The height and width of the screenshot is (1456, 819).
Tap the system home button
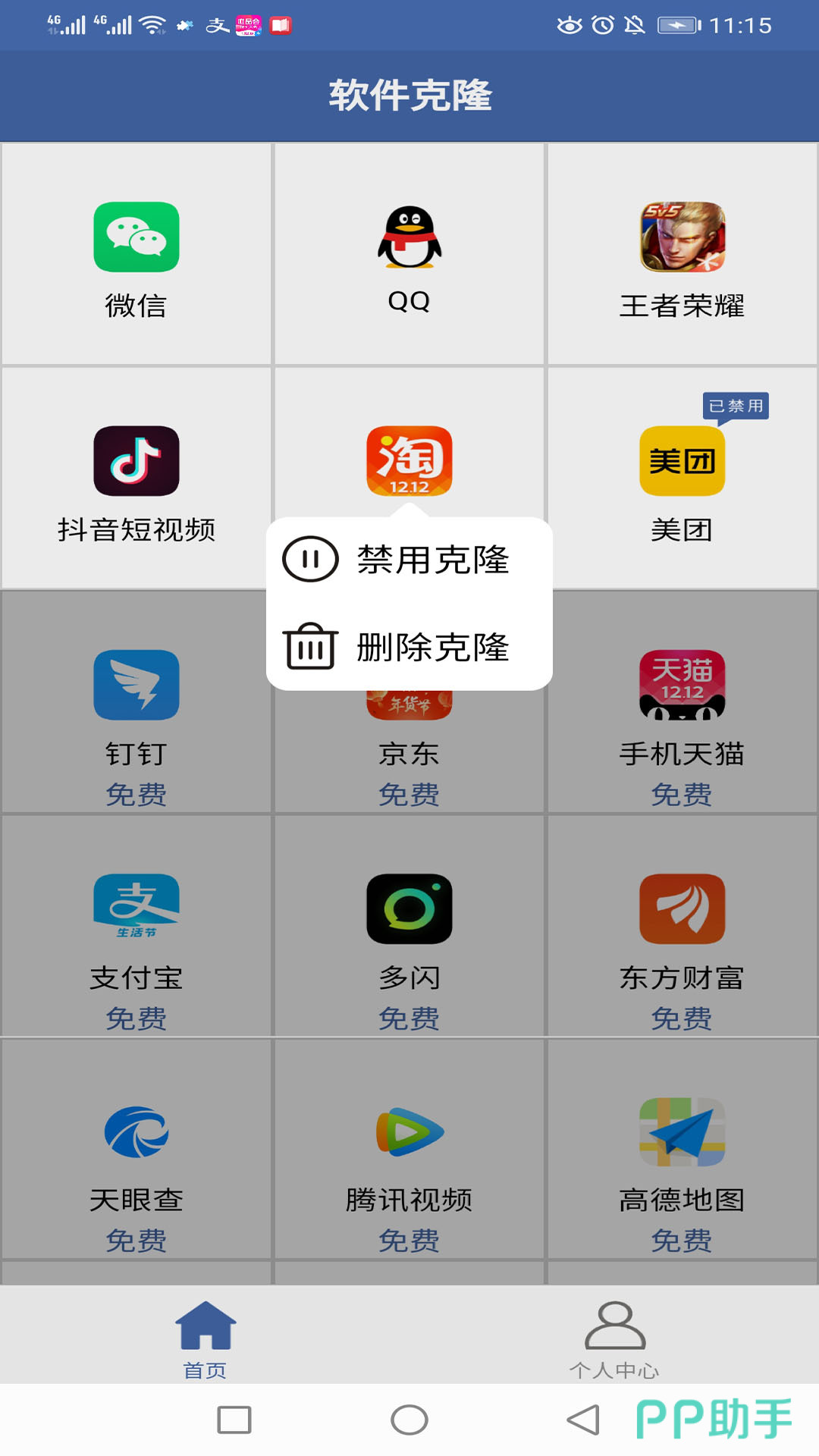pyautogui.click(x=409, y=1420)
